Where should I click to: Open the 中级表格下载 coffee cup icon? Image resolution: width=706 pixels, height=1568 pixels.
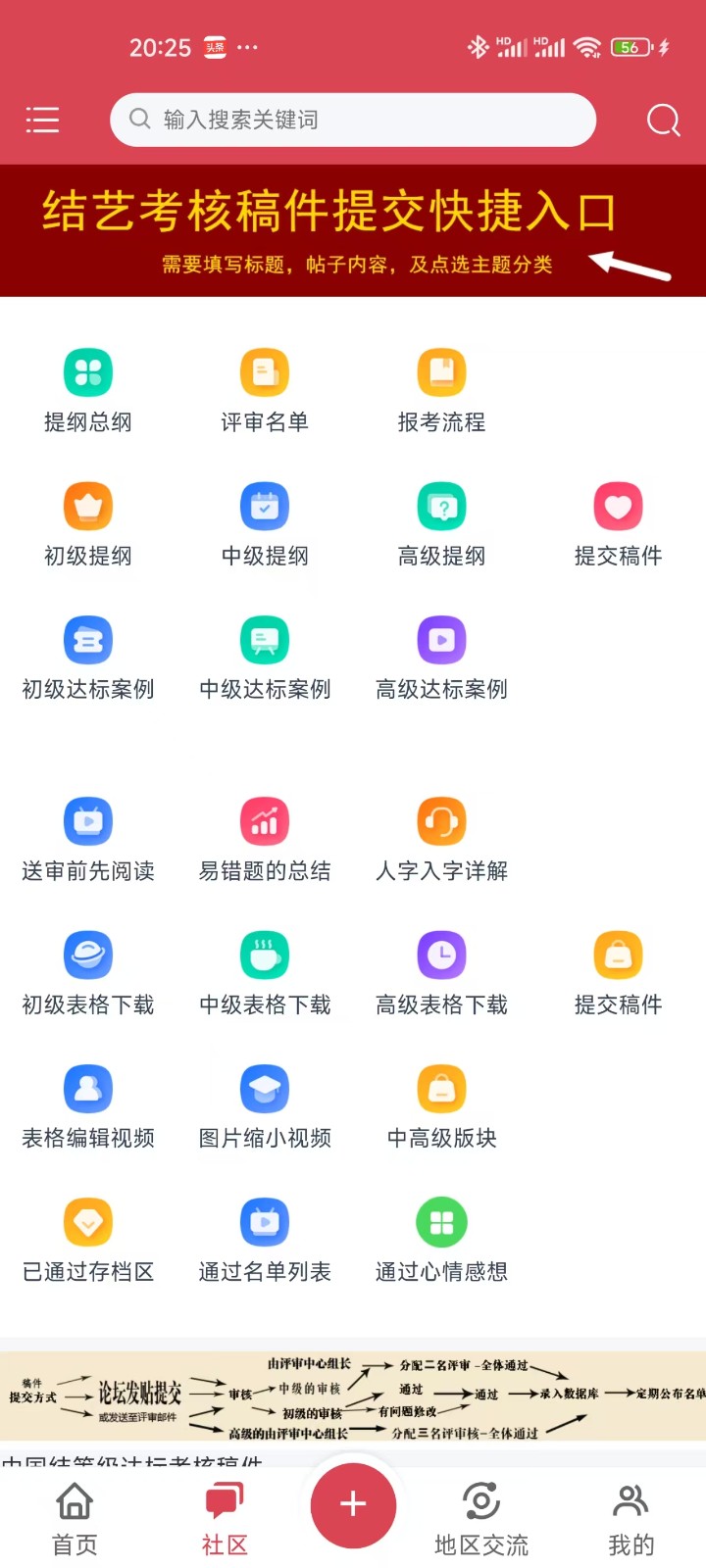[x=265, y=955]
